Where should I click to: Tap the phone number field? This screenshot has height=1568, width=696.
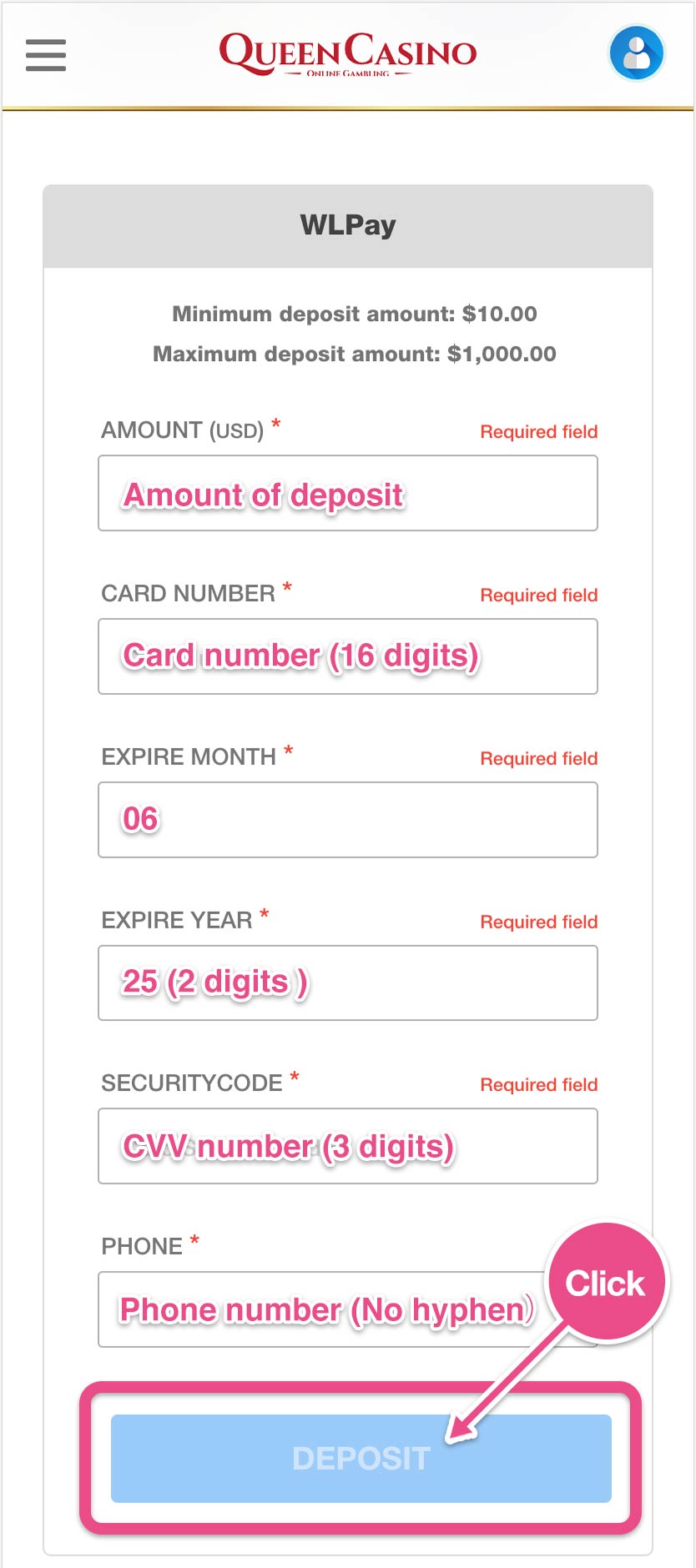tap(348, 1309)
